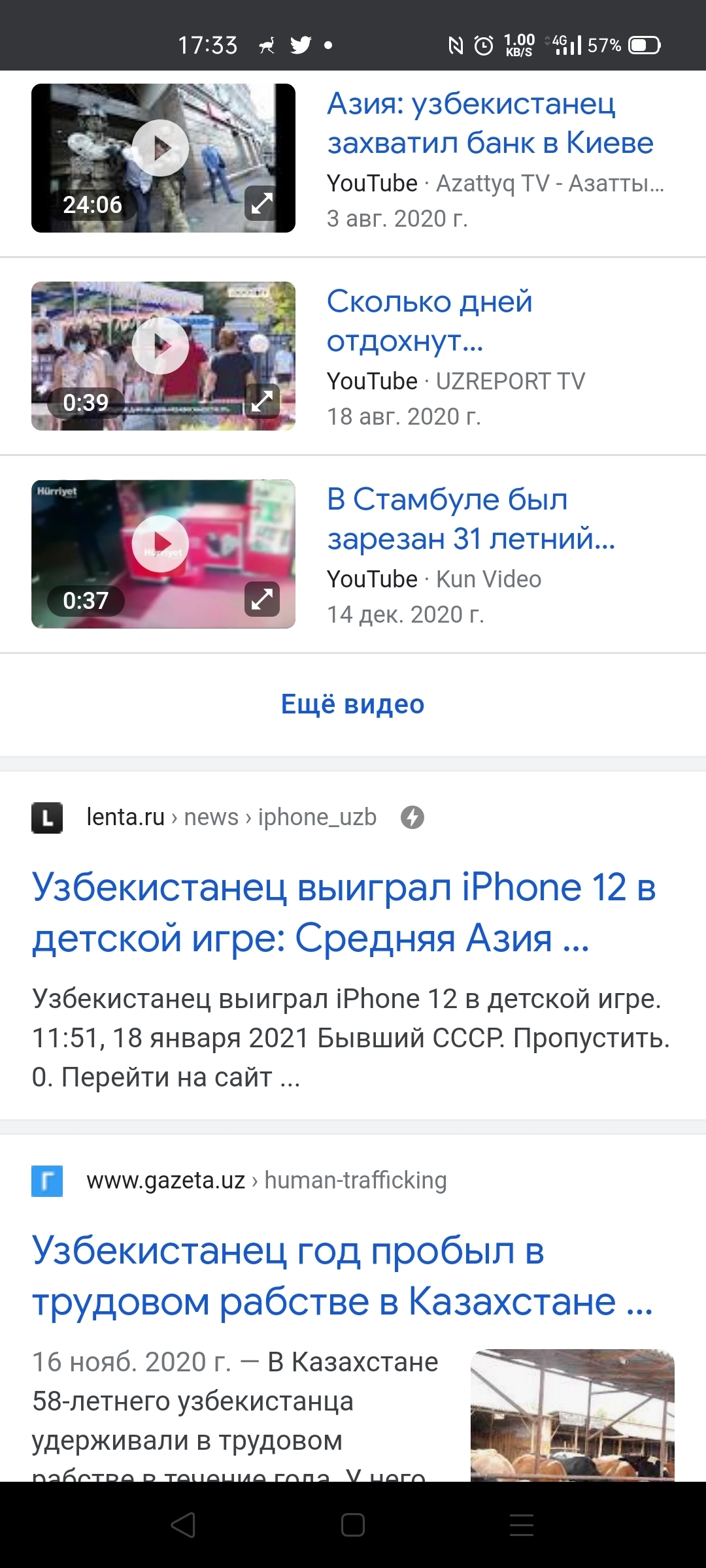This screenshot has height=1568, width=706.
Task: Open the link 'Сколько дней отдохнут…'
Action: pos(429,321)
